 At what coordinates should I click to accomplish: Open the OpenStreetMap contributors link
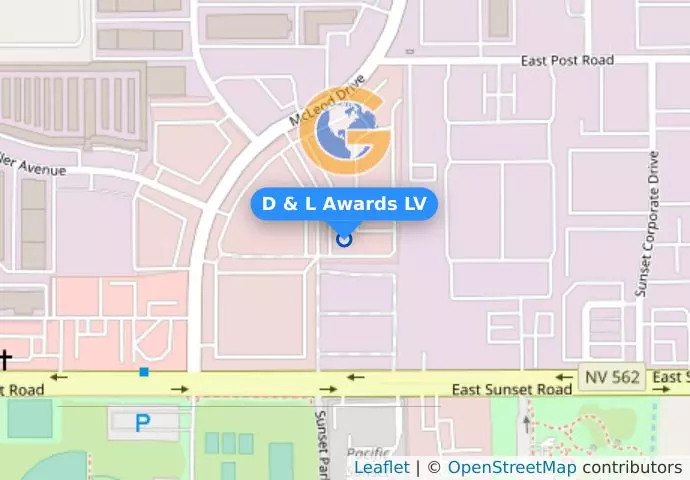(x=512, y=467)
